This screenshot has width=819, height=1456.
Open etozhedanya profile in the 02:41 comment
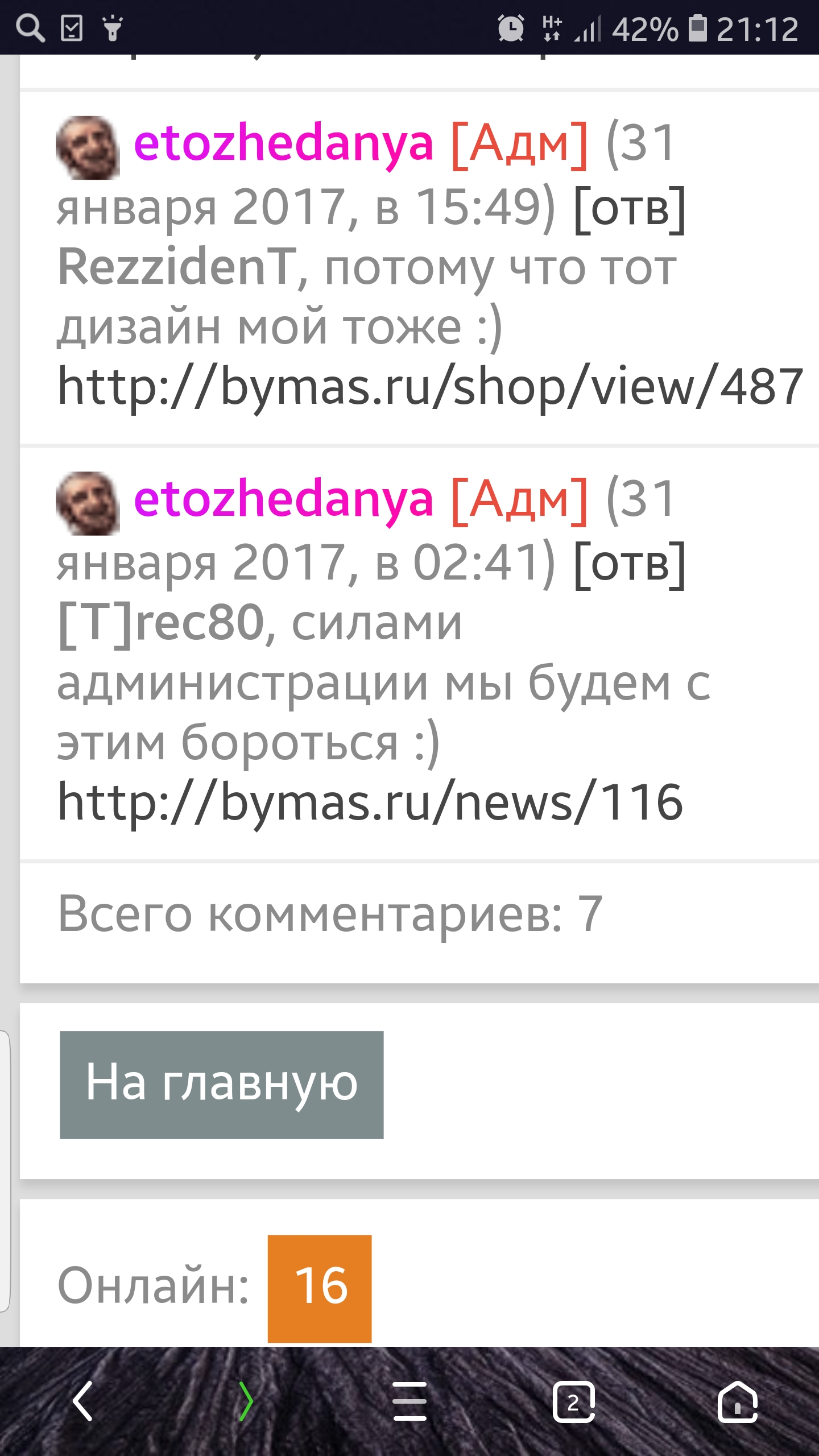[x=283, y=499]
